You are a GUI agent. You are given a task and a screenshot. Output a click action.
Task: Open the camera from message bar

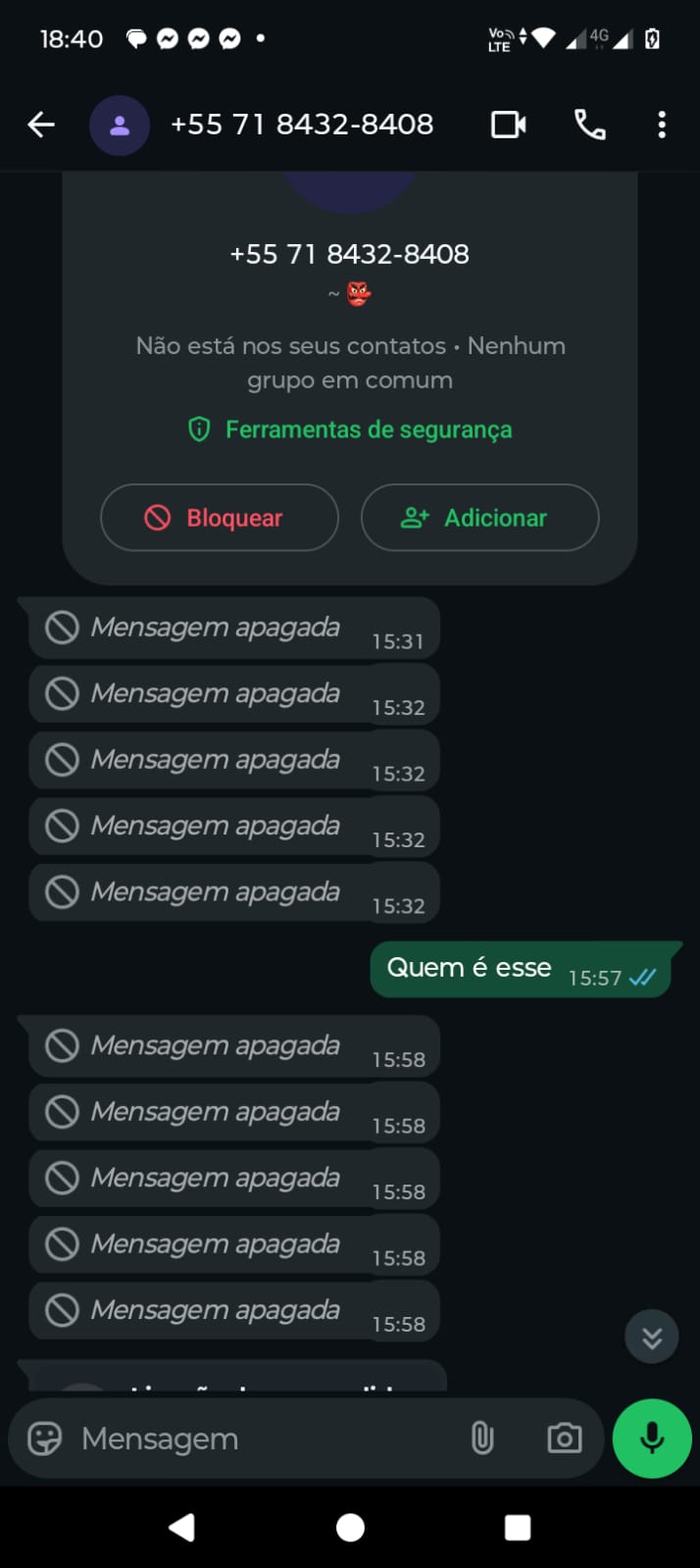[x=564, y=1439]
